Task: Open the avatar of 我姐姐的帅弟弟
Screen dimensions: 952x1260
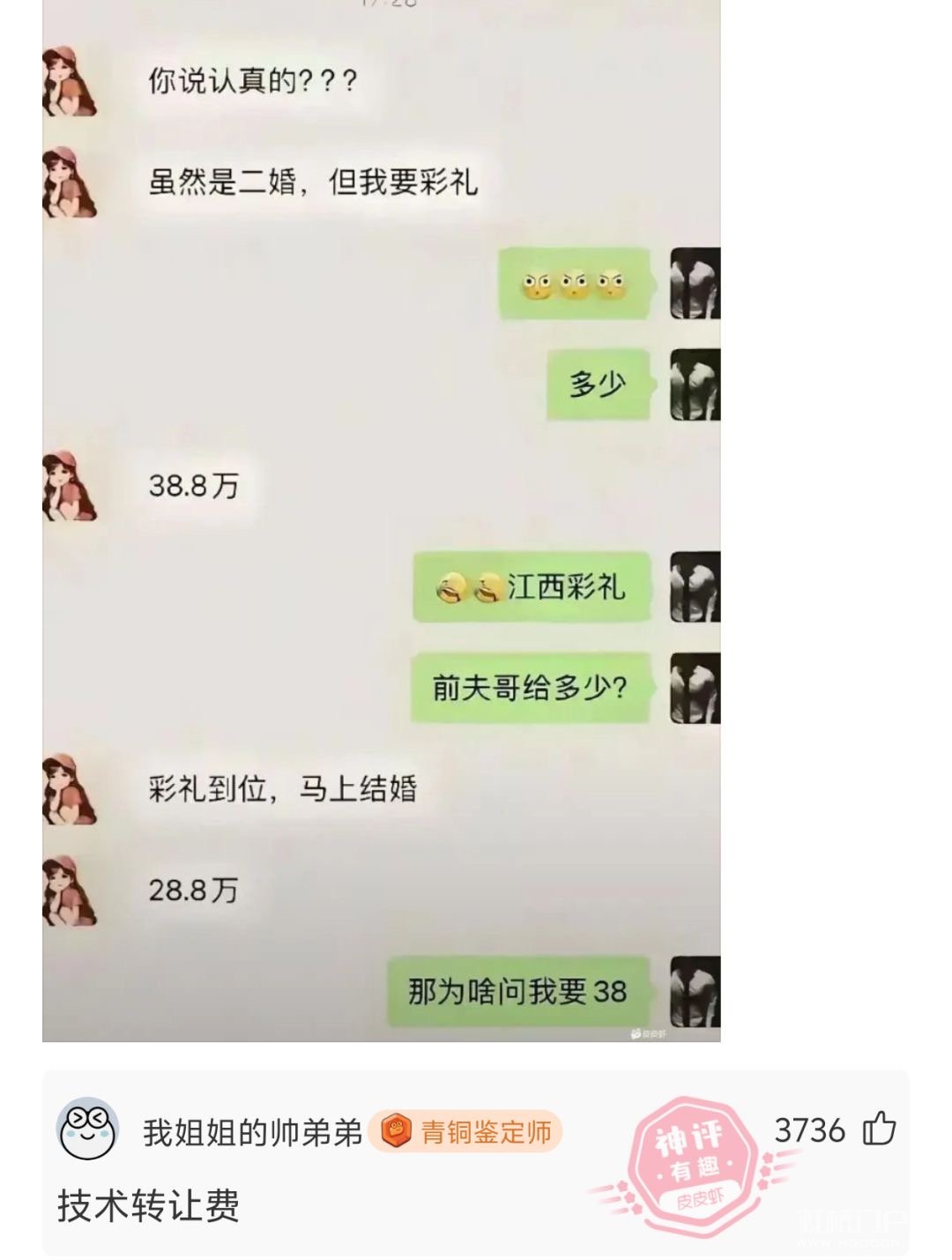Action: click(87, 1130)
